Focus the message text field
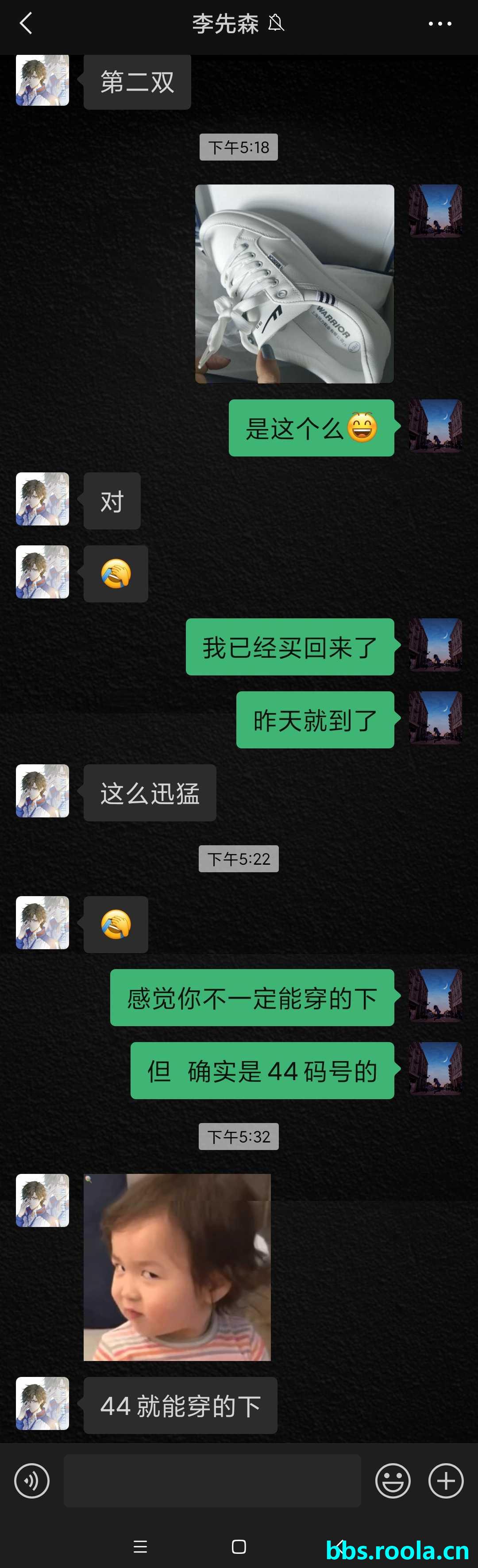478x1568 pixels. (212, 1480)
